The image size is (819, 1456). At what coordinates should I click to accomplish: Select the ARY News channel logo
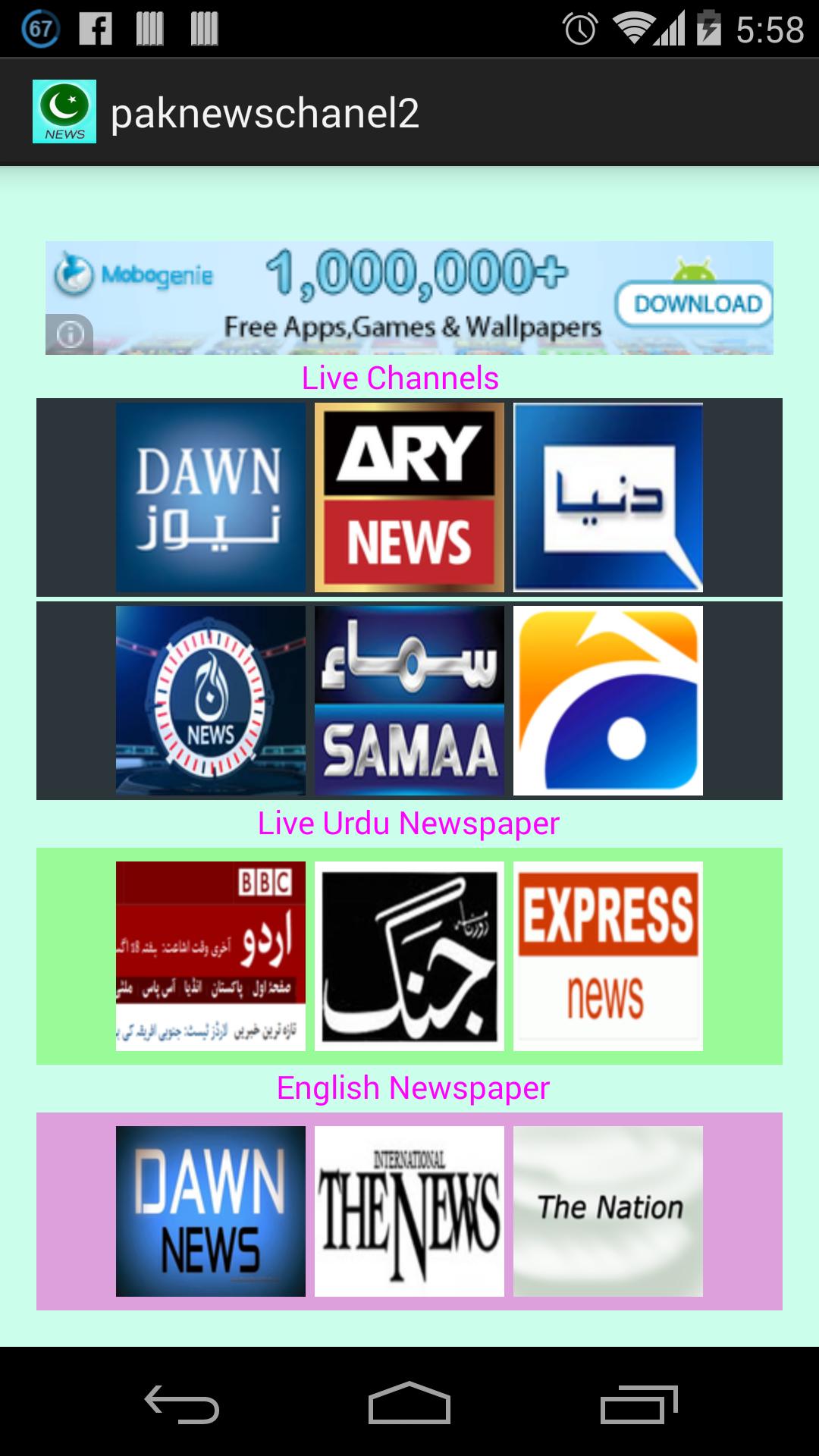409,497
